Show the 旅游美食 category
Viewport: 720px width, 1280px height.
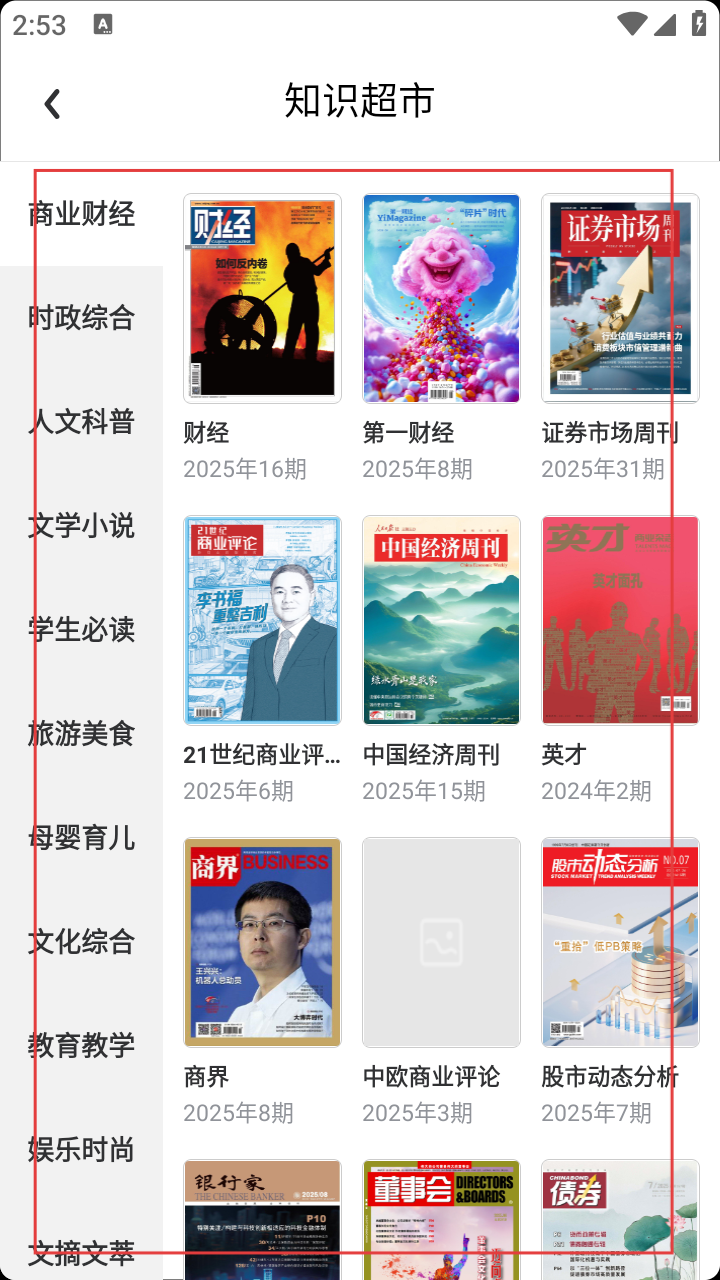click(x=82, y=734)
